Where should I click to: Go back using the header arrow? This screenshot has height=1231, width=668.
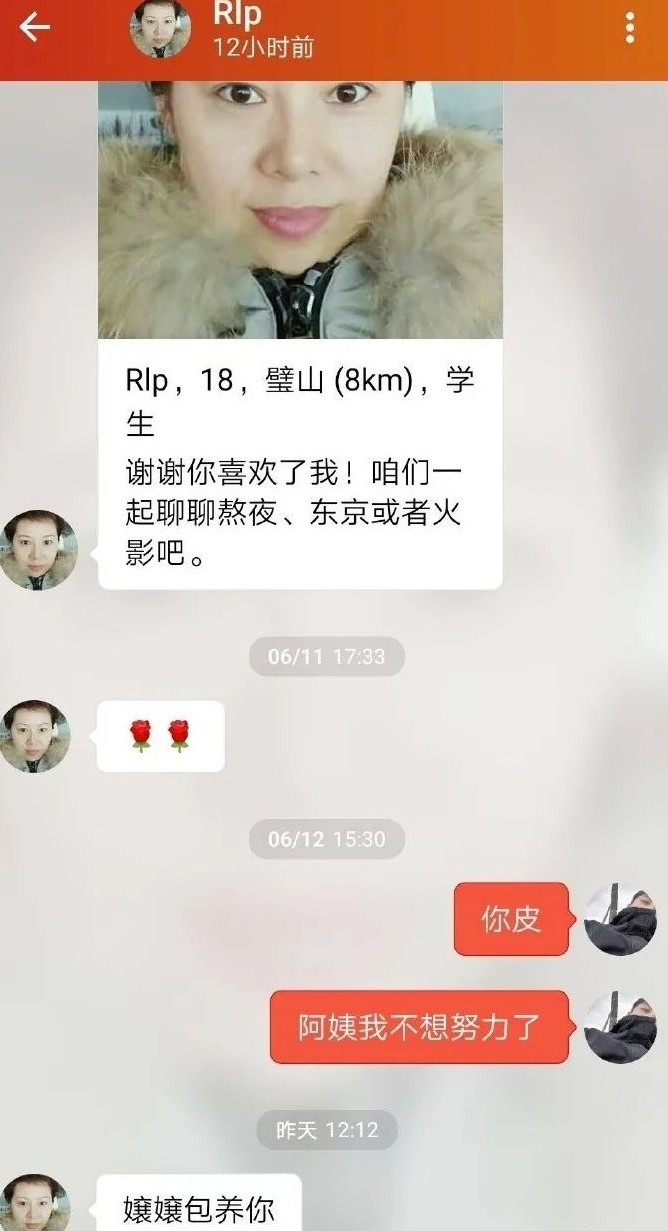[35, 28]
